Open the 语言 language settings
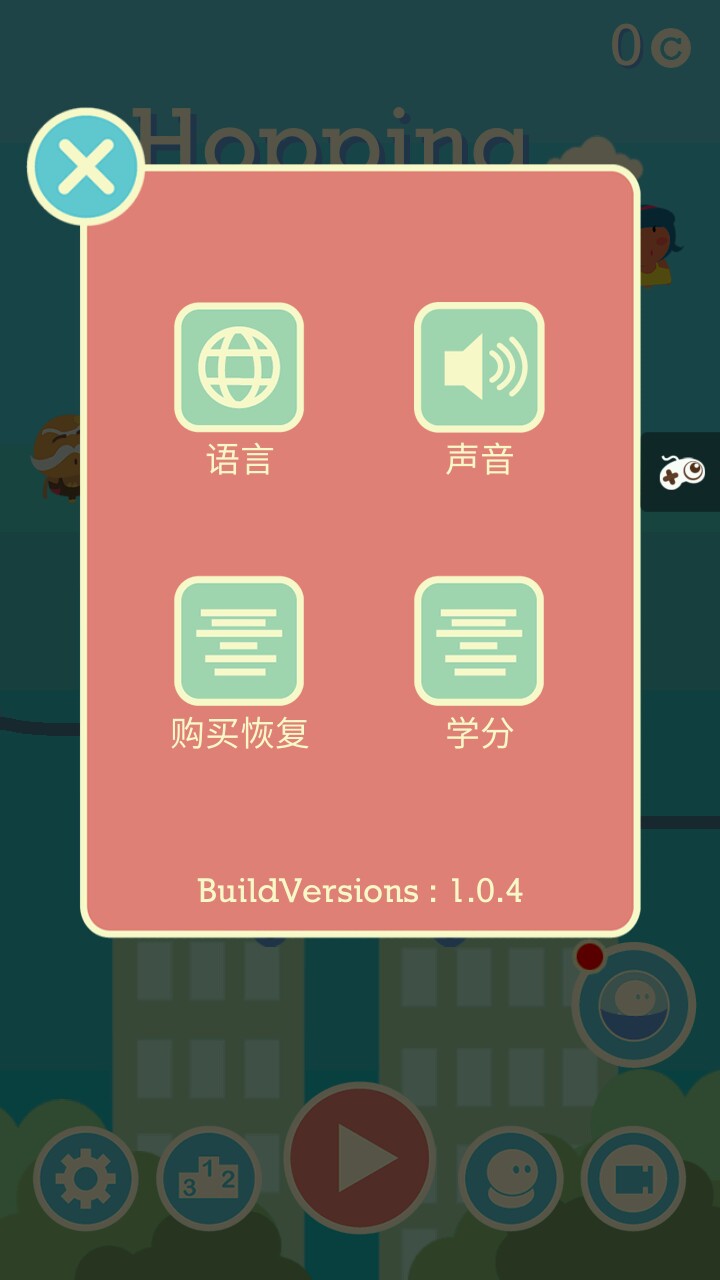 pyautogui.click(x=239, y=367)
